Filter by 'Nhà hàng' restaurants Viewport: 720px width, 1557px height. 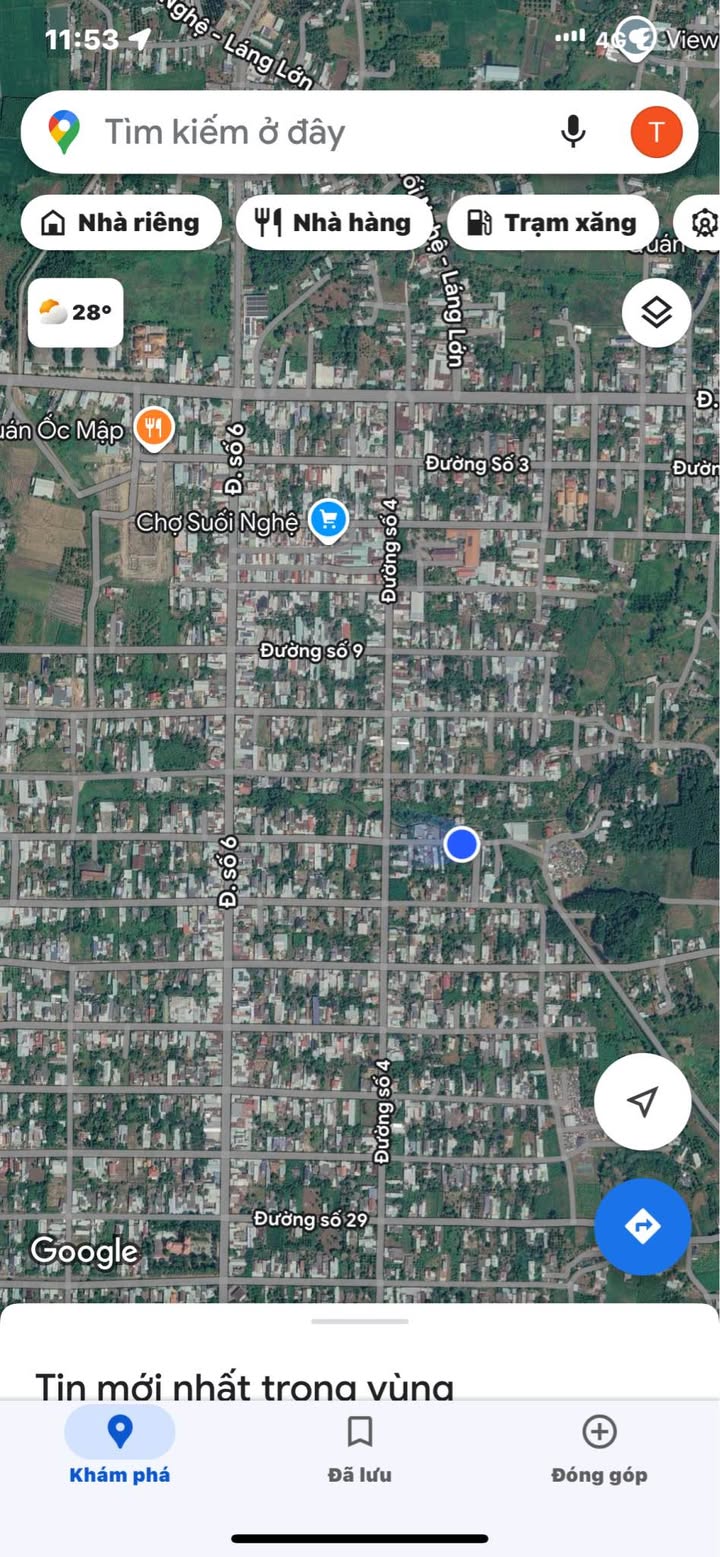(334, 222)
